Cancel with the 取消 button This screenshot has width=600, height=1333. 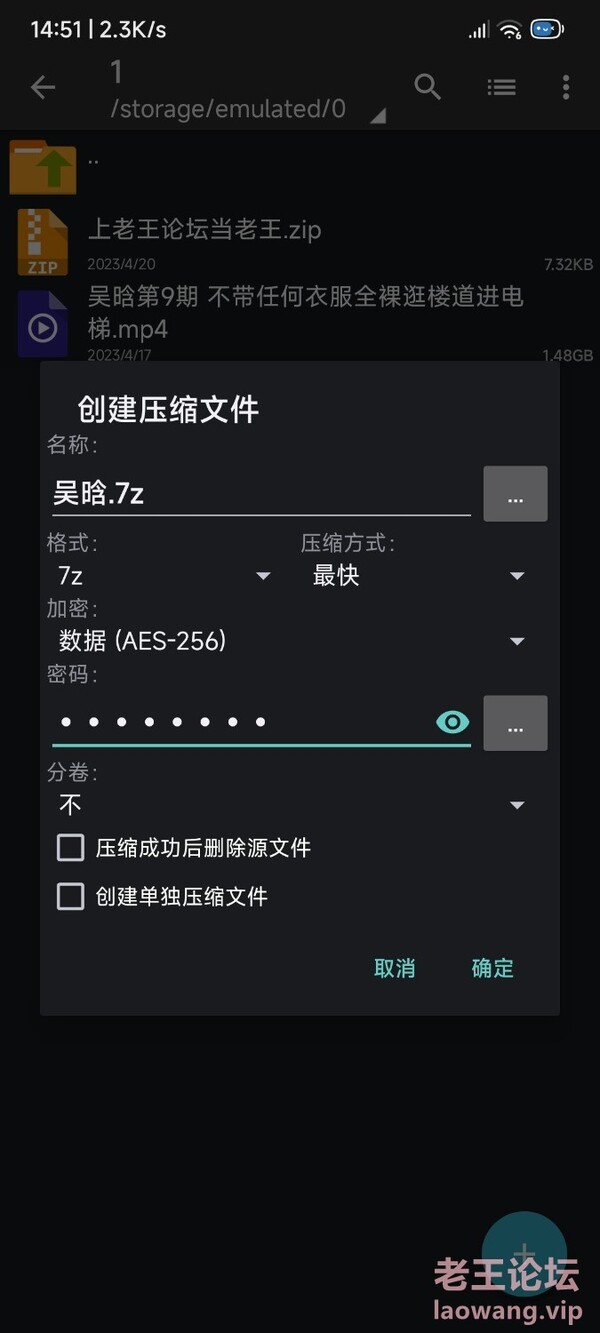(x=394, y=968)
